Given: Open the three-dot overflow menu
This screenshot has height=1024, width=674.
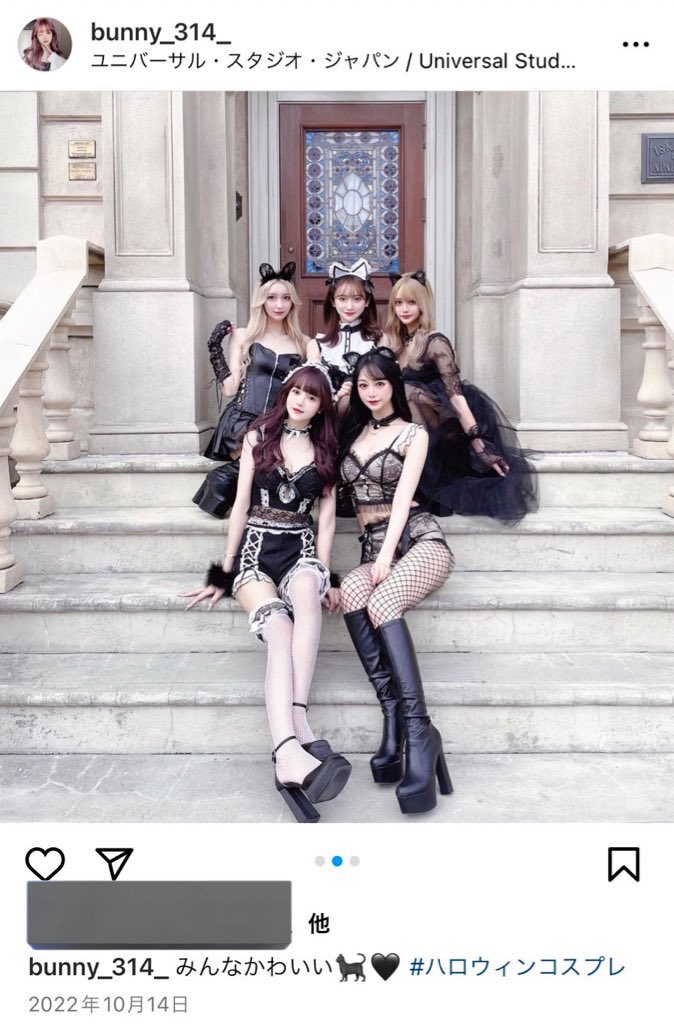Looking at the screenshot, I should (x=636, y=44).
